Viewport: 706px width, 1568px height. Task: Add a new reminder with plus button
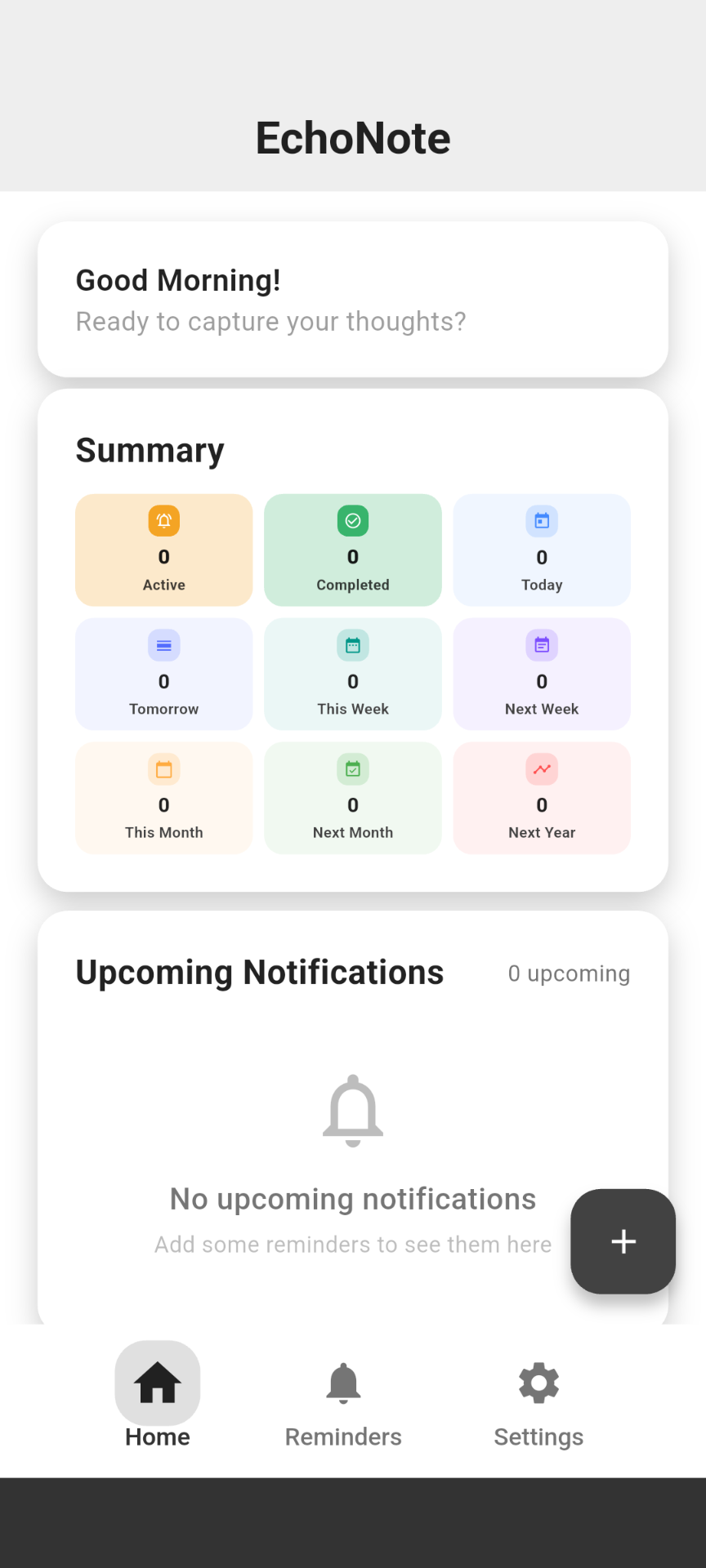(623, 1241)
